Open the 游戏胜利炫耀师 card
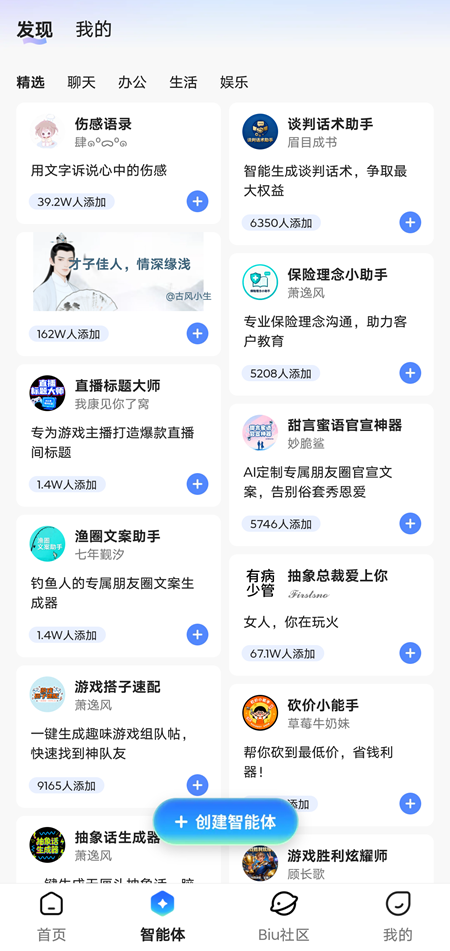 [x=331, y=859]
